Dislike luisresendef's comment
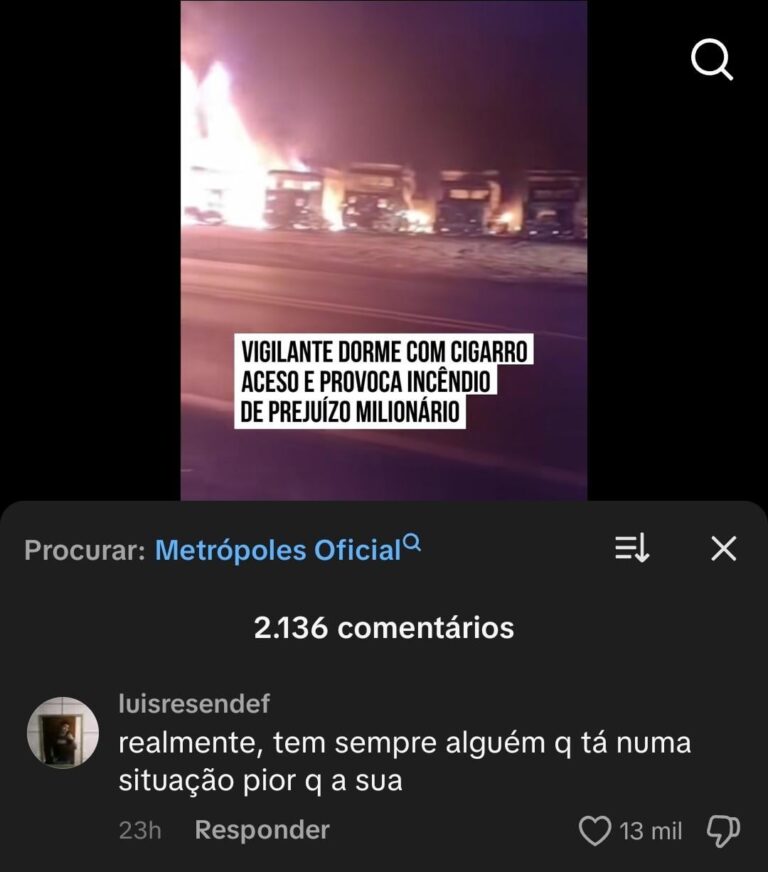This screenshot has width=768, height=872. [x=723, y=830]
